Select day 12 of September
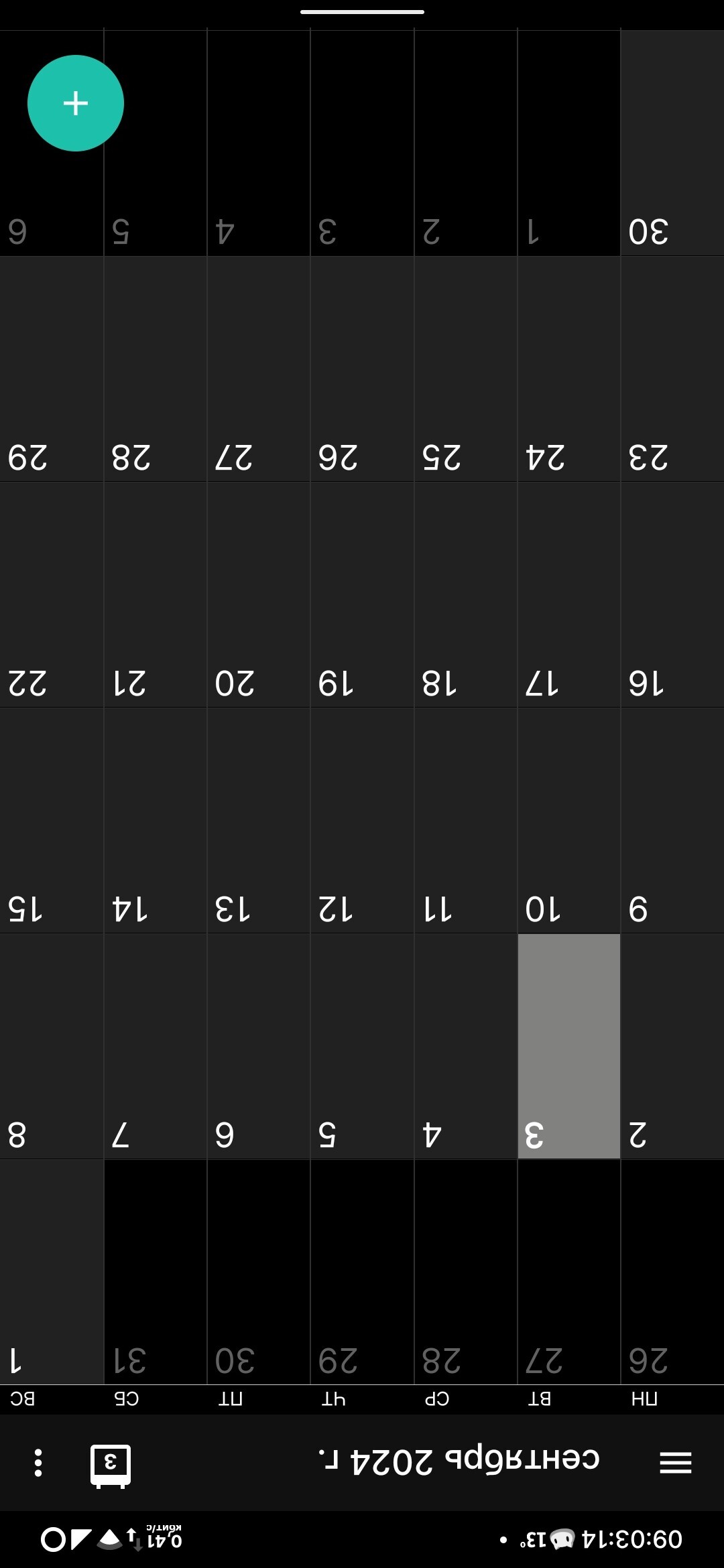The height and width of the screenshot is (1568, 724). [x=362, y=820]
